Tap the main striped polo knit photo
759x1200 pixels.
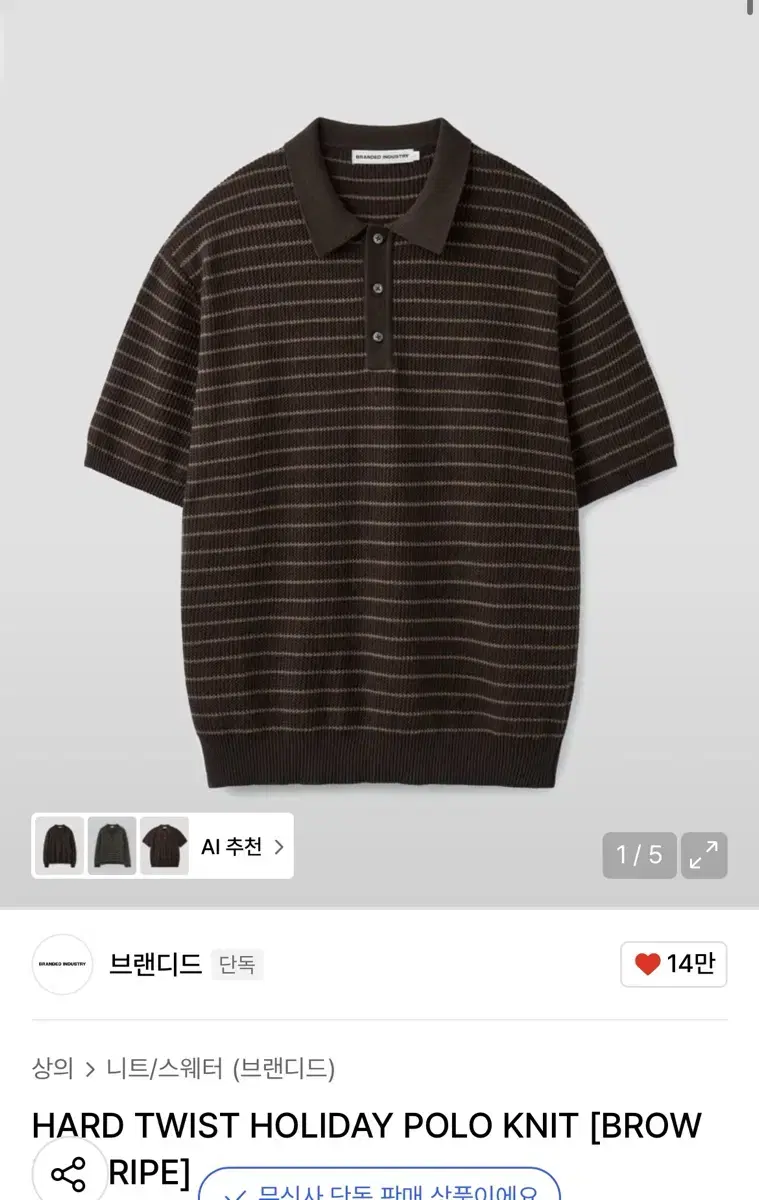(380, 450)
